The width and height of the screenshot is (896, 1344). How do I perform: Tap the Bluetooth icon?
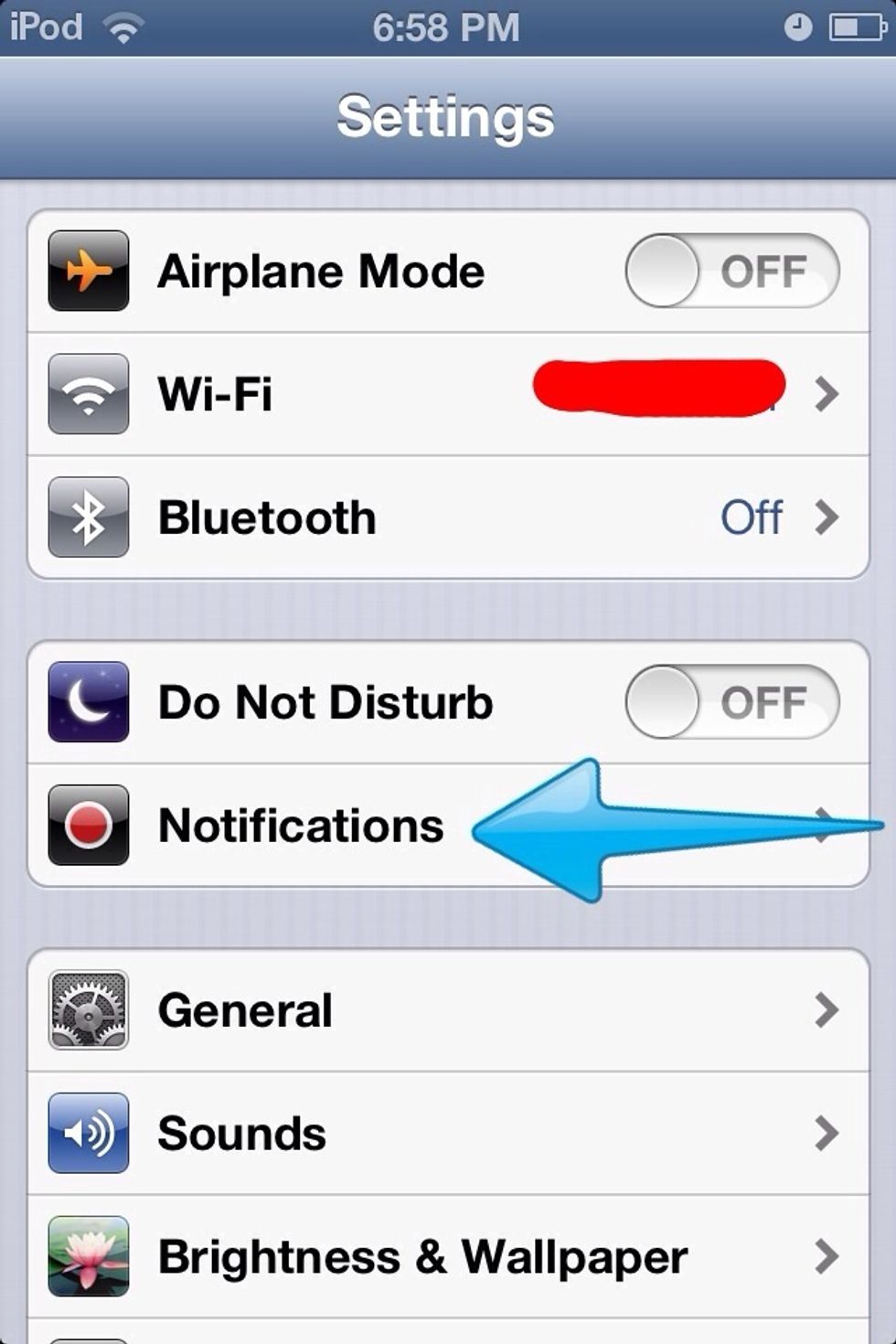tap(87, 517)
